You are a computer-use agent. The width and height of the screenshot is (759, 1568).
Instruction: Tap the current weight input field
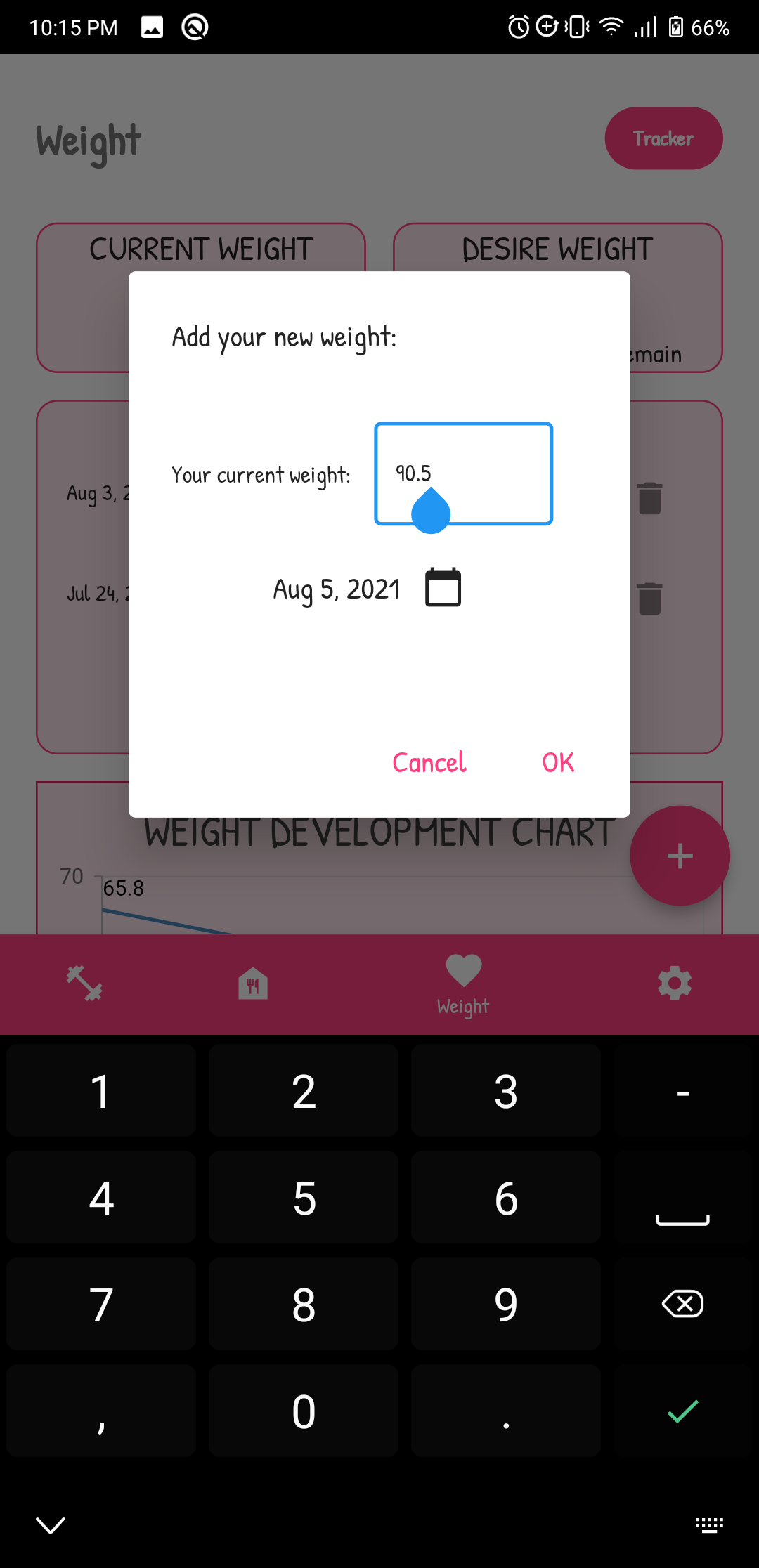click(464, 473)
